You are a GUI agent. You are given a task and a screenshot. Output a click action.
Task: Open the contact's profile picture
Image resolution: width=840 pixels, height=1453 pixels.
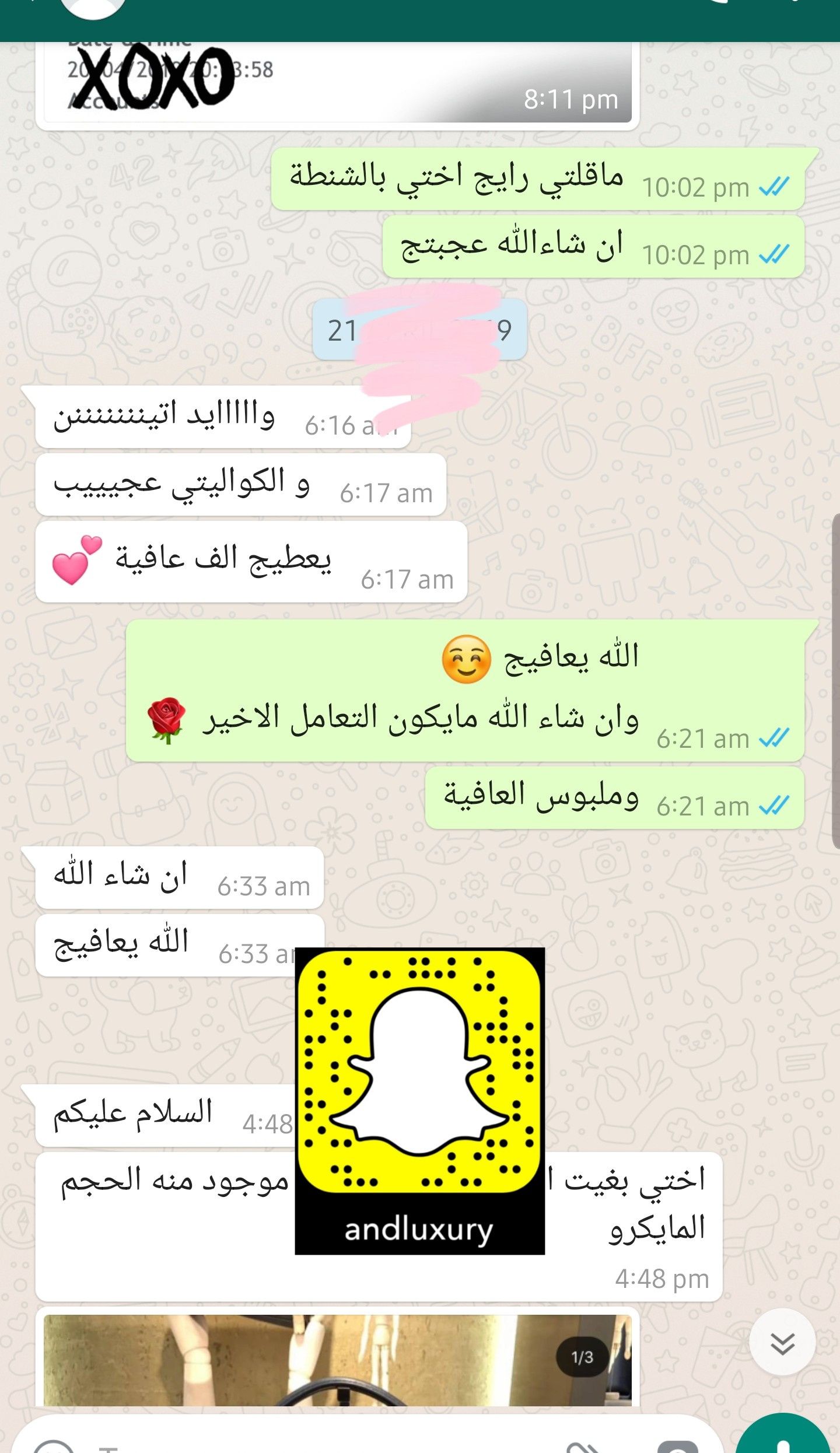pyautogui.click(x=93, y=7)
